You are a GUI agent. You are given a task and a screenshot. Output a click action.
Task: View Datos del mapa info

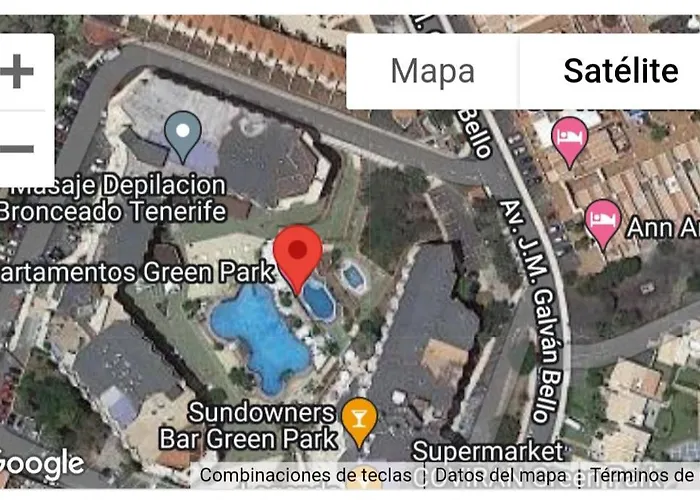tap(500, 475)
